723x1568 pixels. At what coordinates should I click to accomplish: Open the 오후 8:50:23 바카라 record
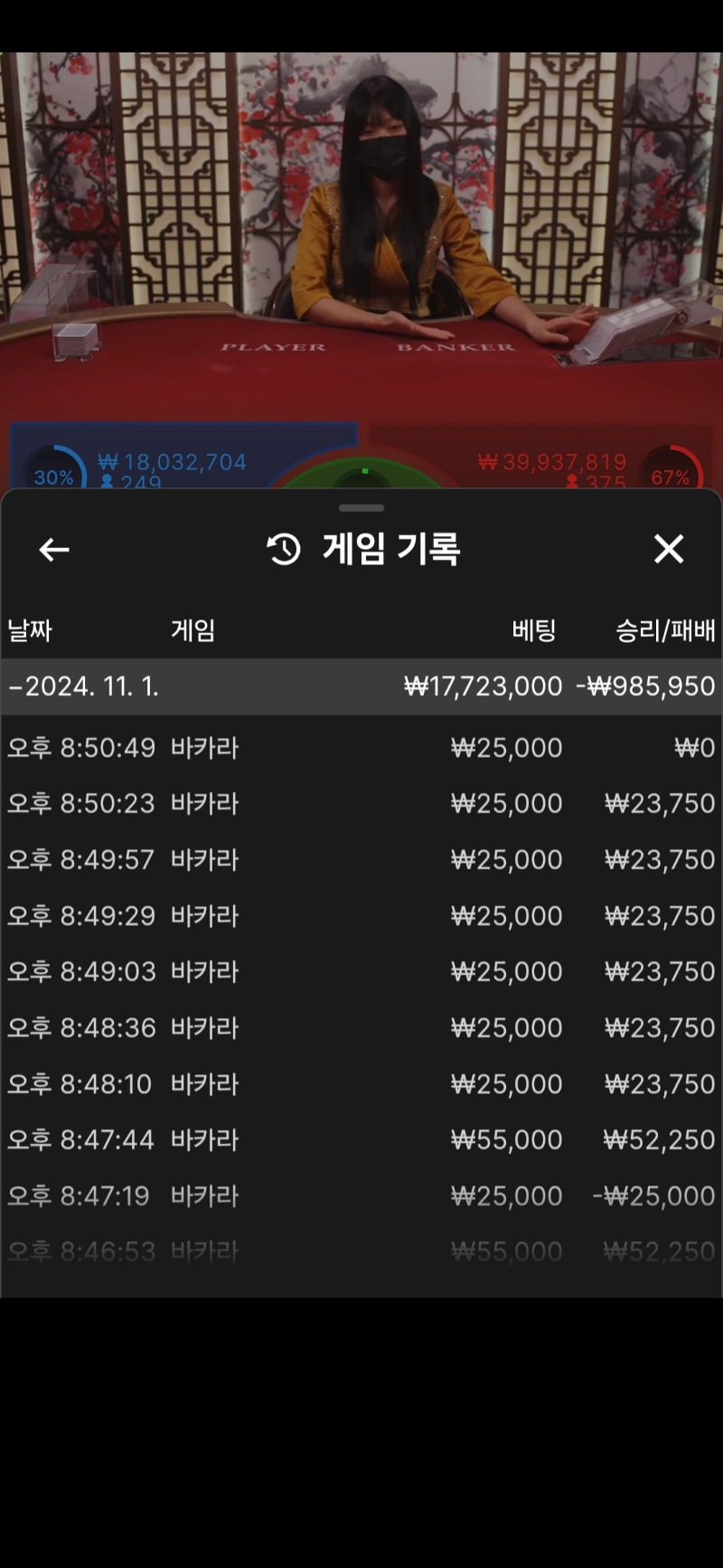[361, 804]
